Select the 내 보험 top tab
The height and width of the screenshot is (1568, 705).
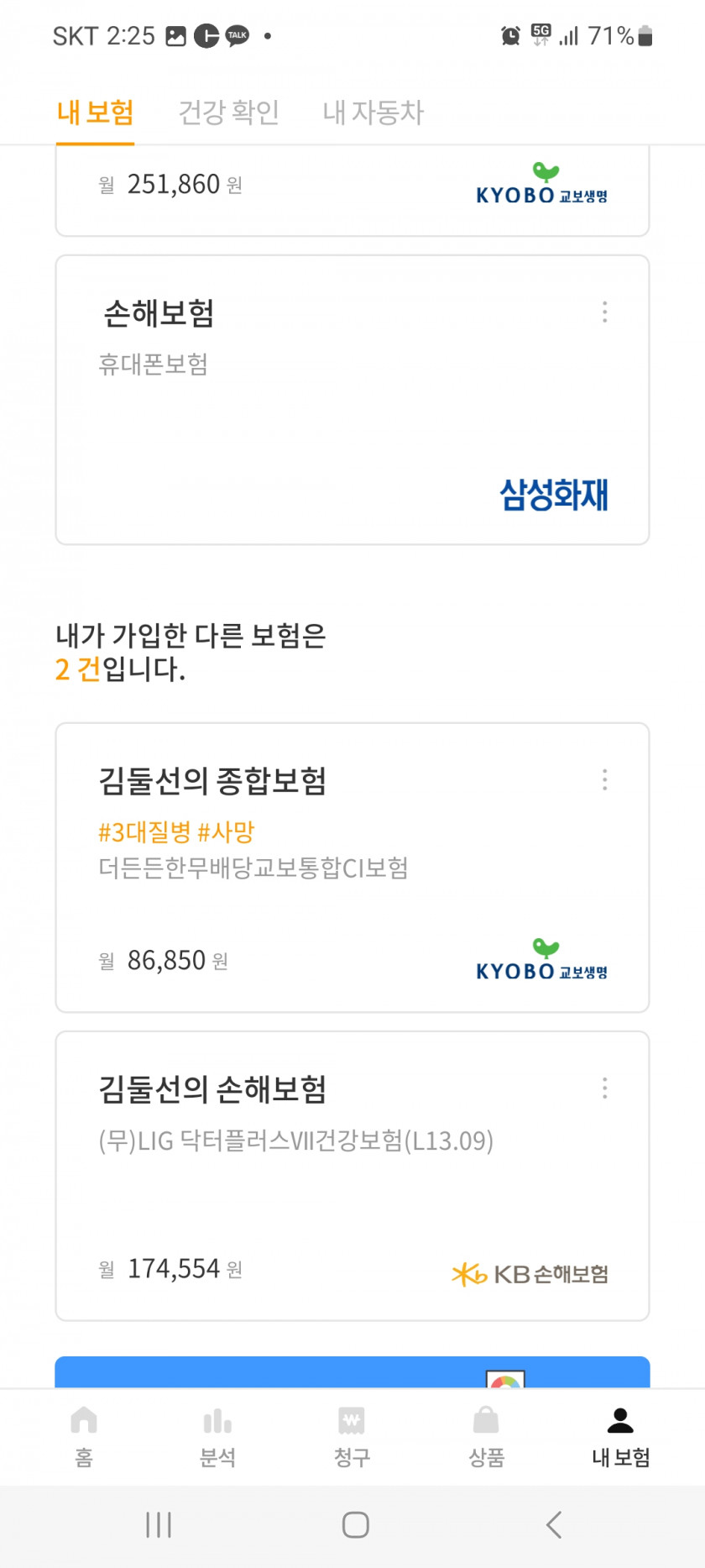tap(95, 112)
